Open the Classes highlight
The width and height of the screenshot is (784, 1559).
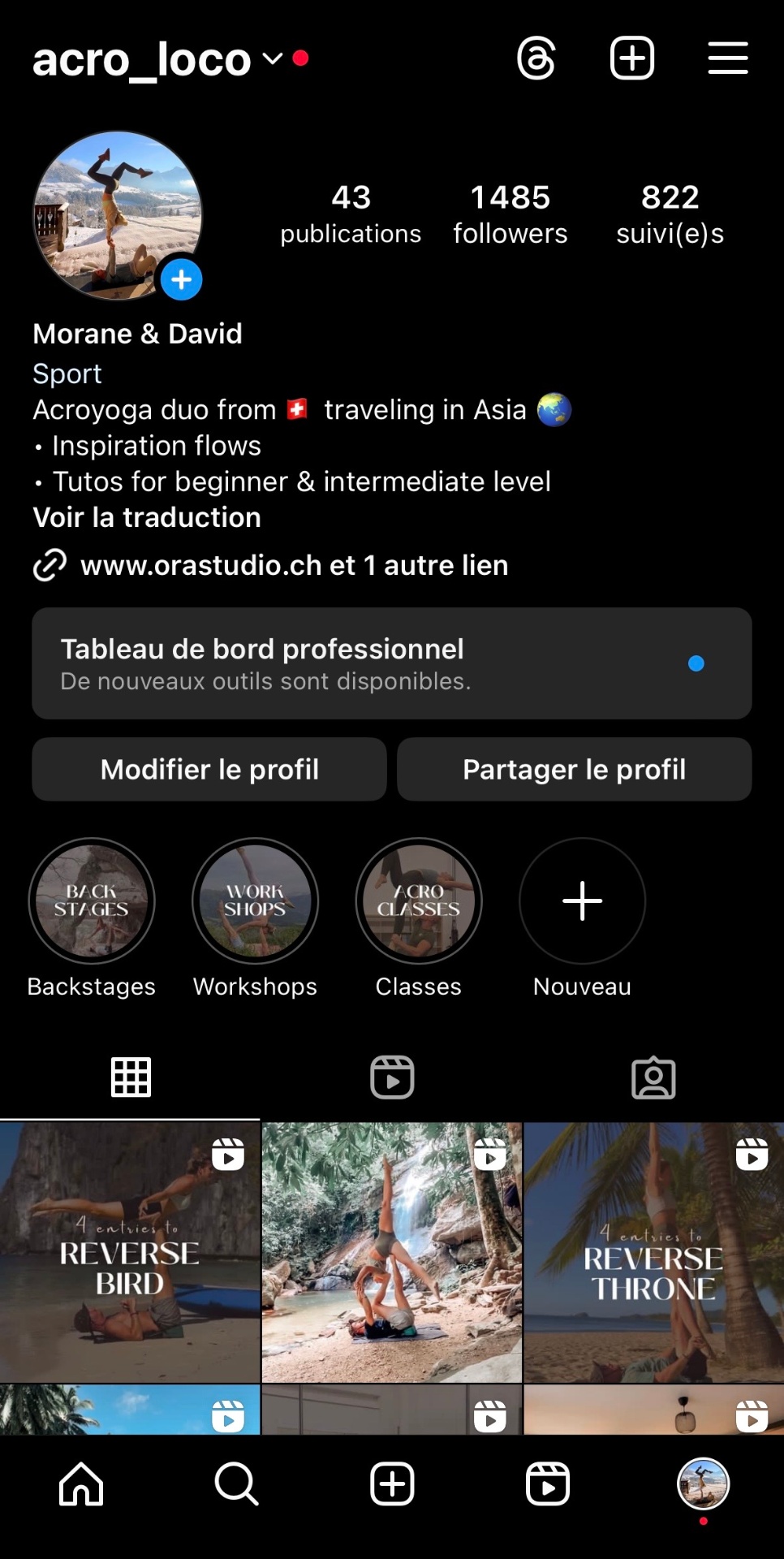tap(419, 901)
